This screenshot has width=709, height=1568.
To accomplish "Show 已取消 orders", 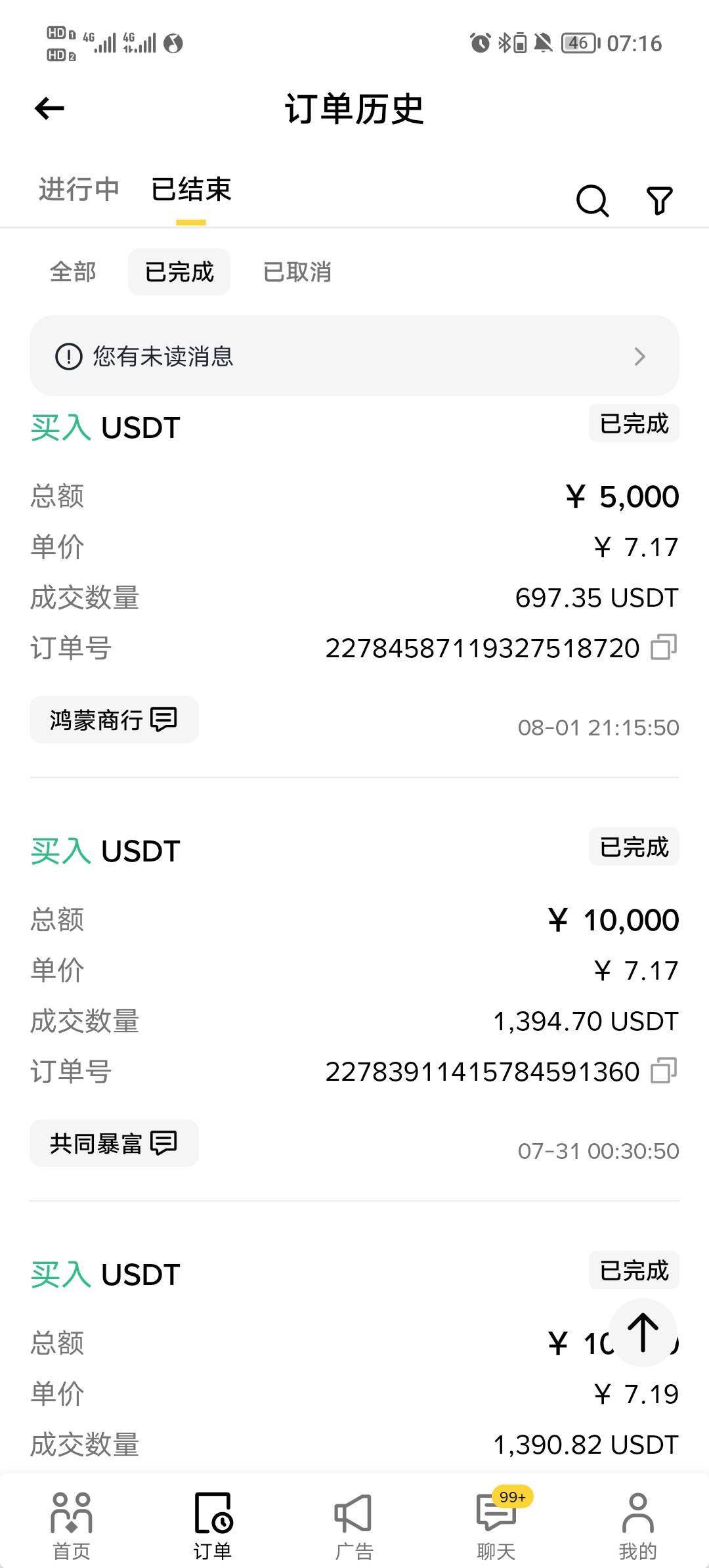I will point(297,272).
